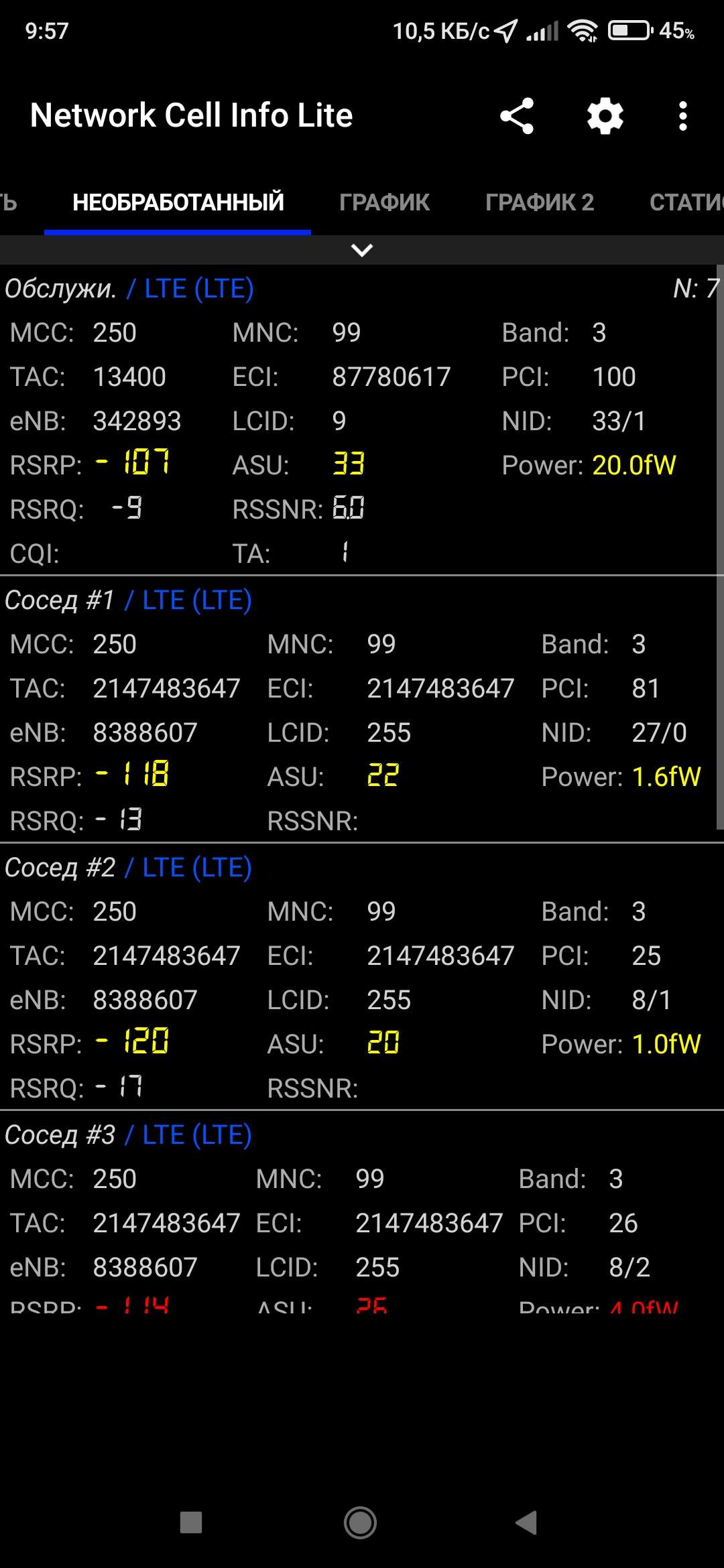Viewport: 724px width, 1568px height.
Task: Select the НЕОБРАБОТАННЫЙ tab
Action: [x=178, y=202]
